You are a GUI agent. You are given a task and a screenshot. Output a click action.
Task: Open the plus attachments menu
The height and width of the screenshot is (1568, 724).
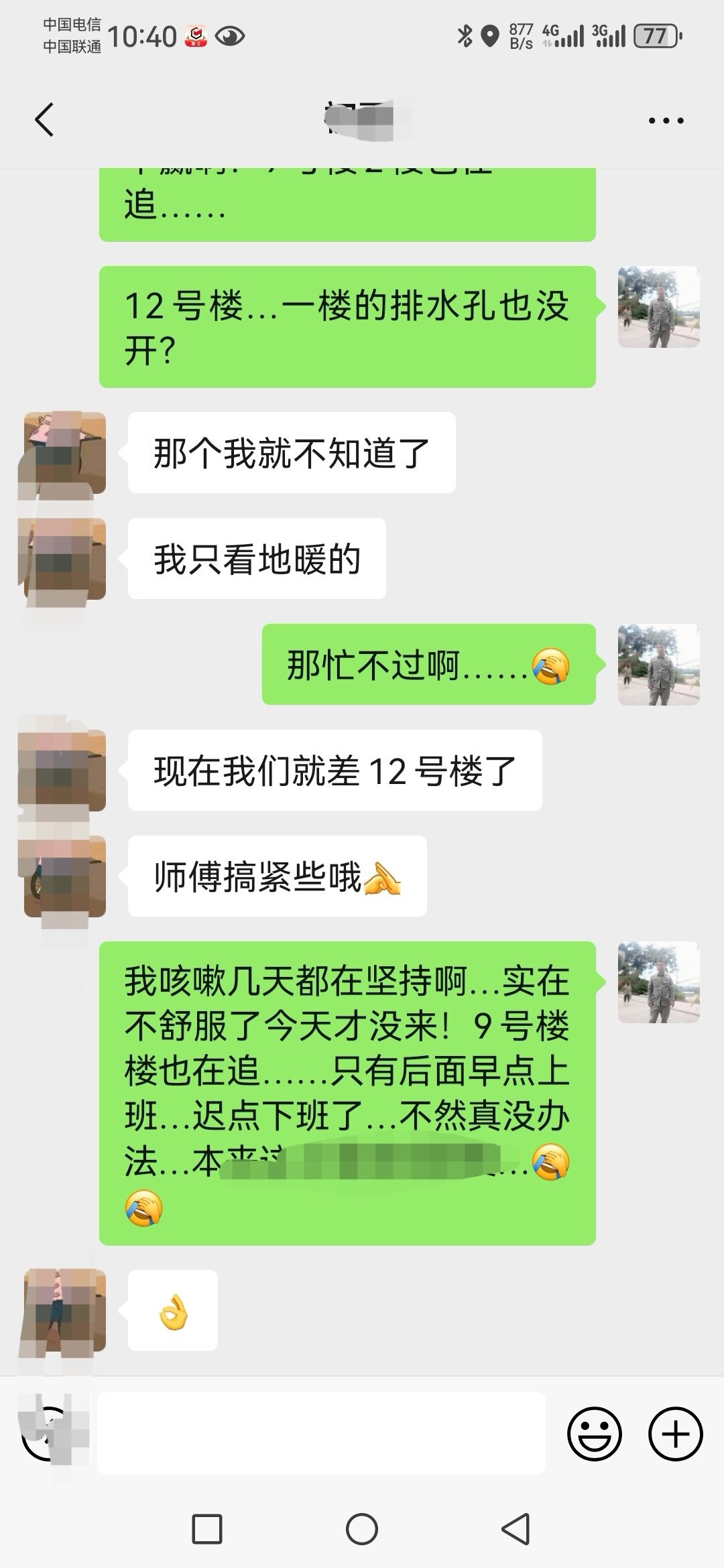[675, 1433]
